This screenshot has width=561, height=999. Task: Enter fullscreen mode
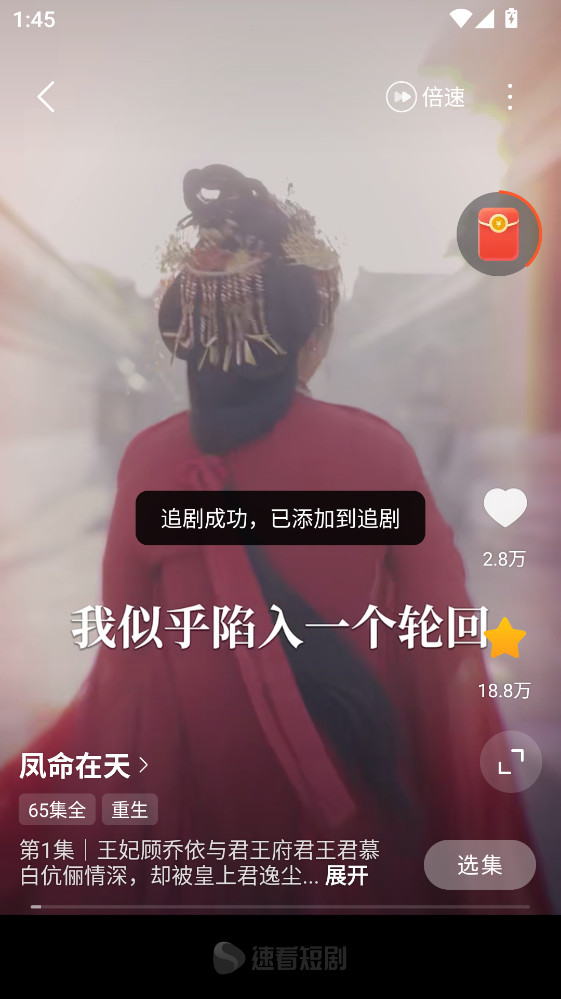coord(511,761)
